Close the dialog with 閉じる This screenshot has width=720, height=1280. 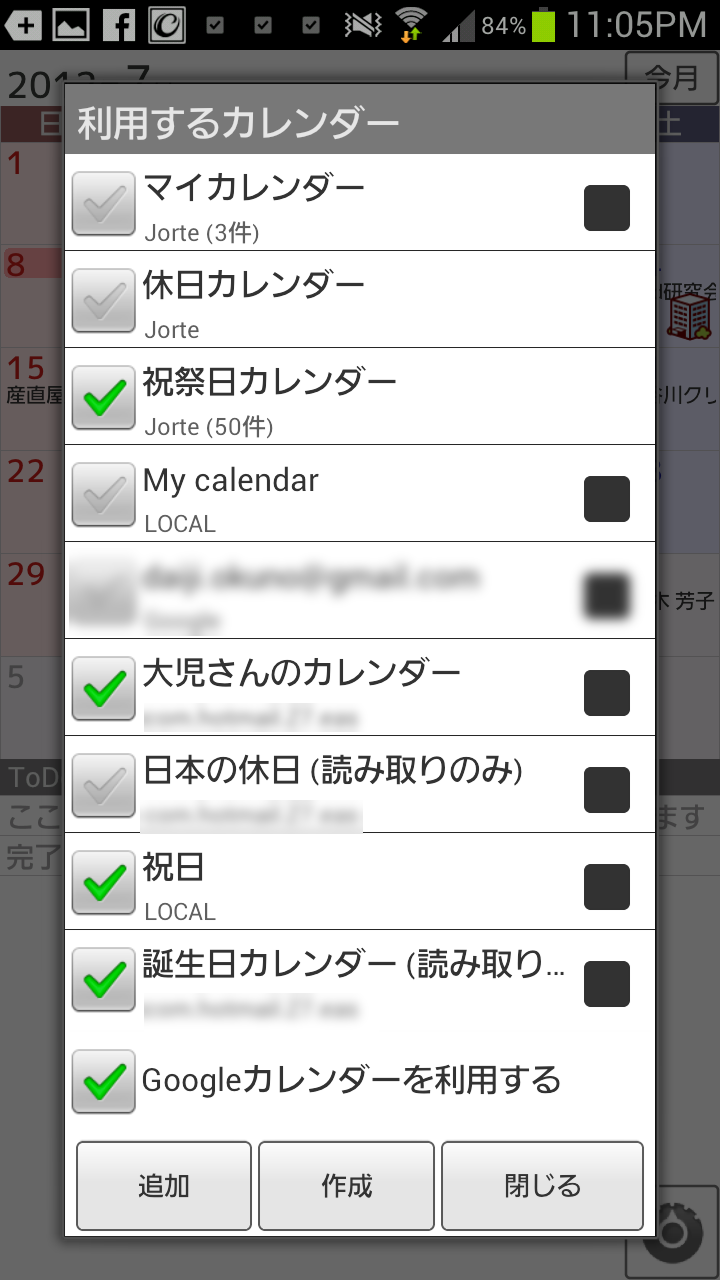click(x=543, y=1186)
